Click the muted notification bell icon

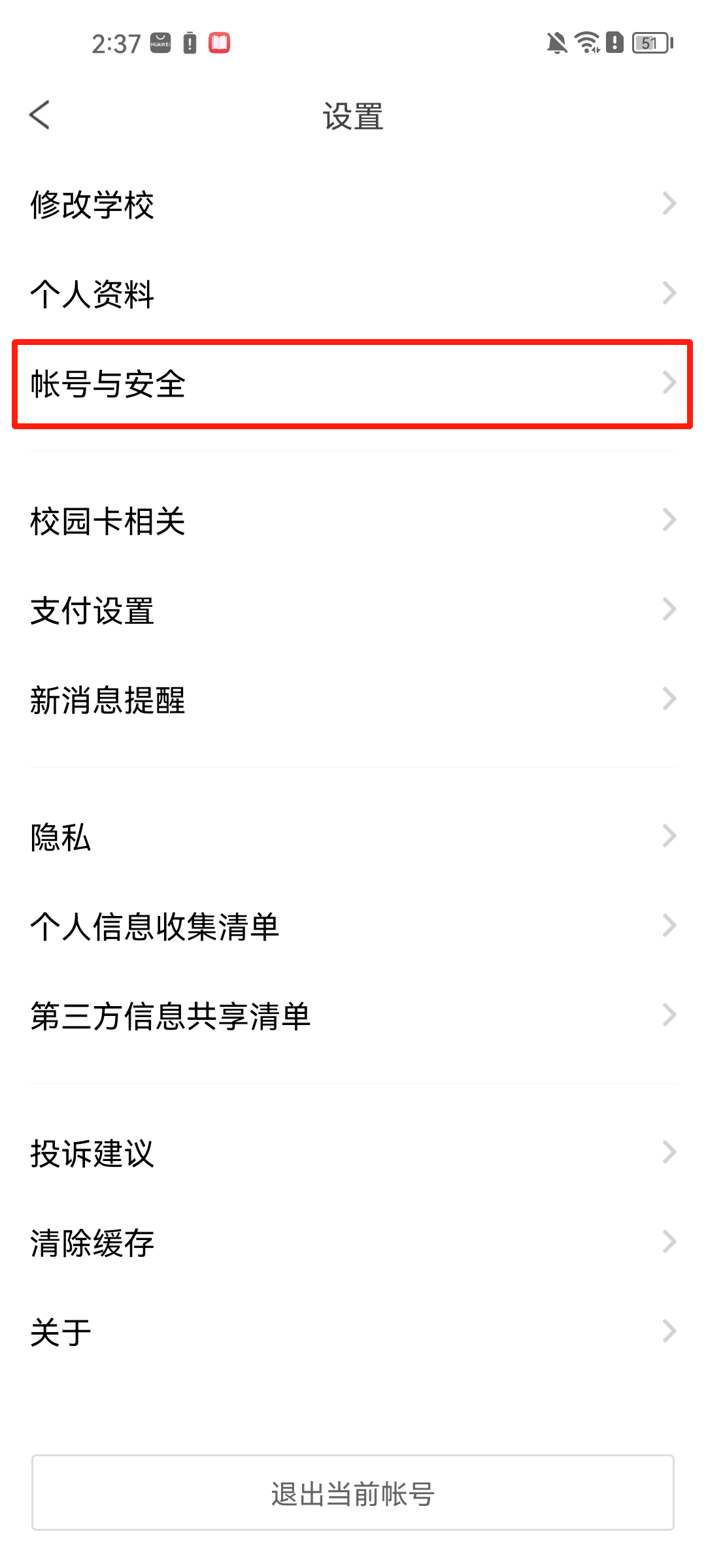pyautogui.click(x=555, y=43)
